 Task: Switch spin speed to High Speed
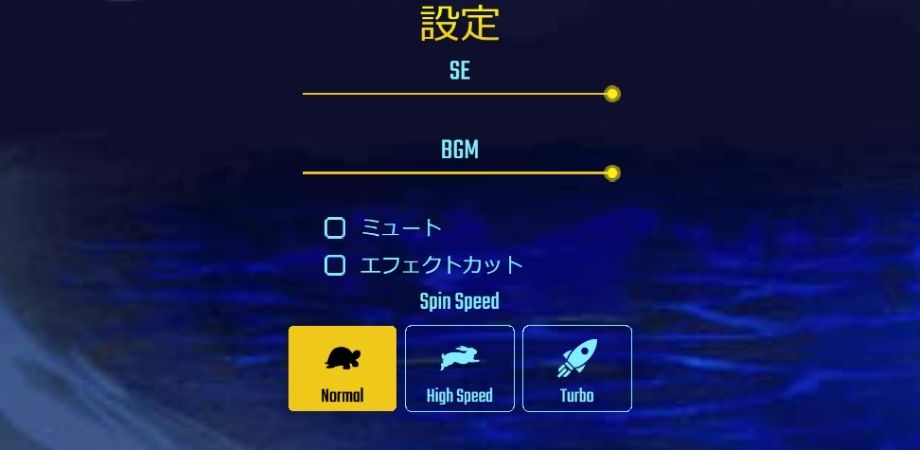(459, 368)
